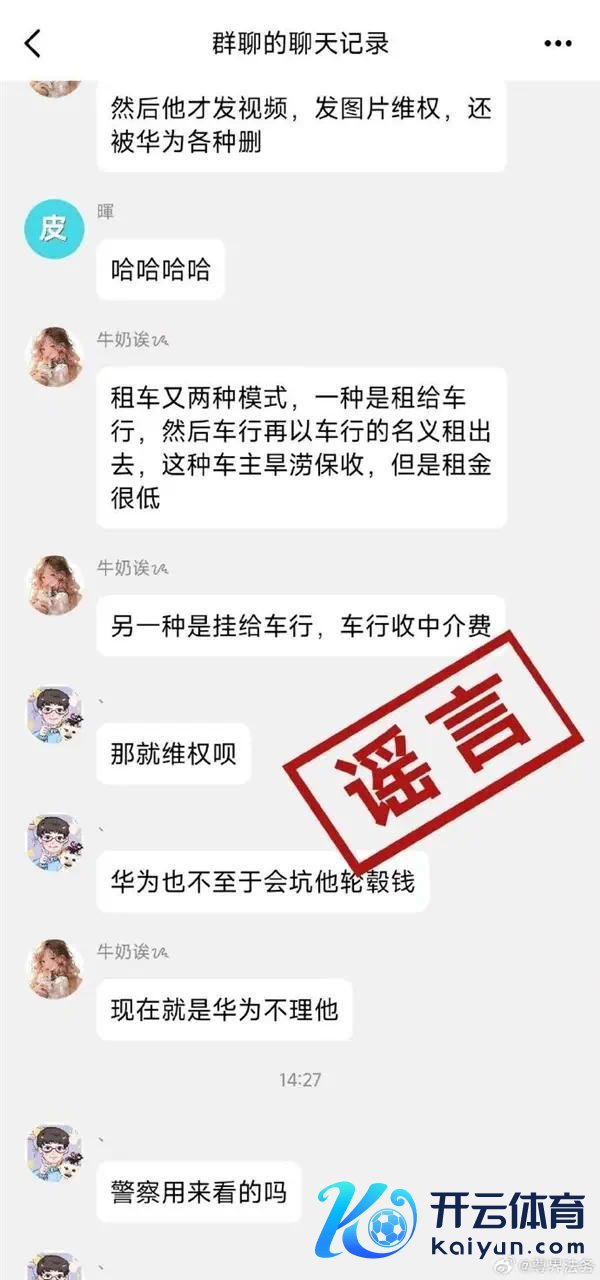
Task: Open the three-dot overflow menu
Action: (x=557, y=43)
